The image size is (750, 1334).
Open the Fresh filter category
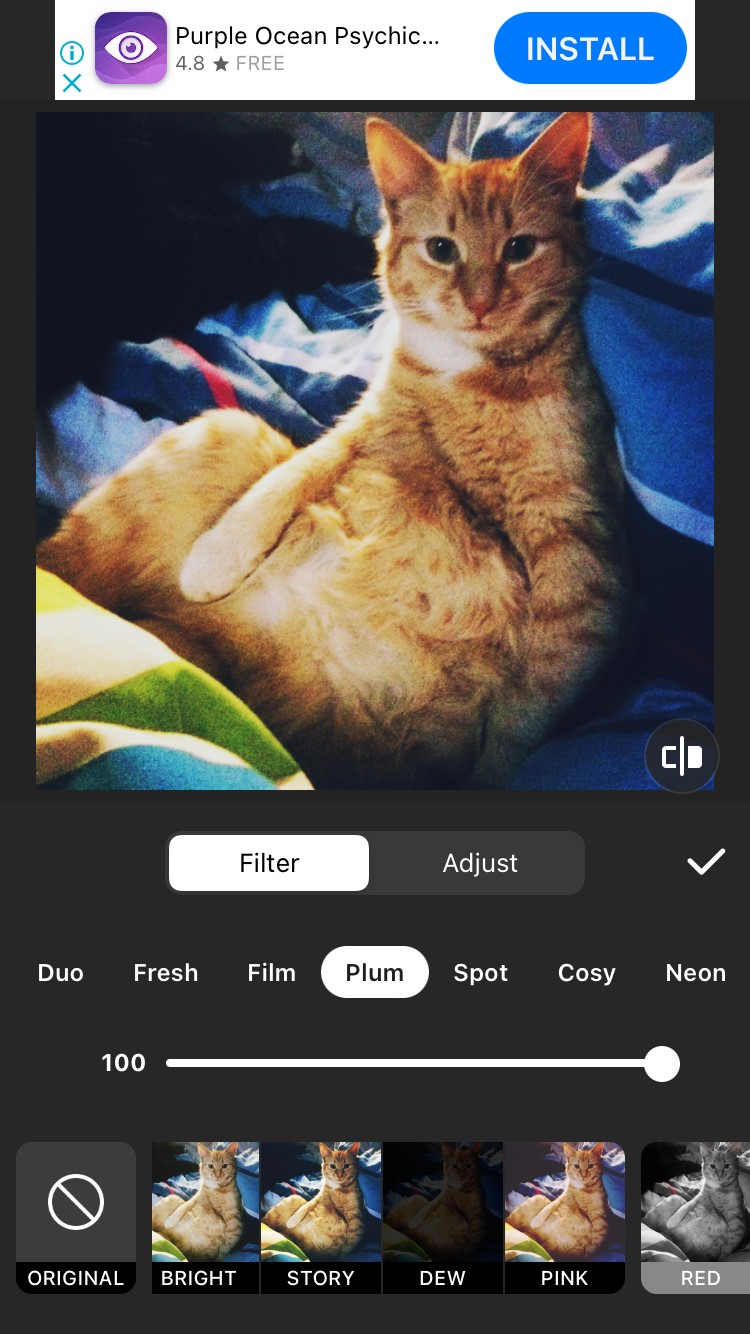(166, 973)
